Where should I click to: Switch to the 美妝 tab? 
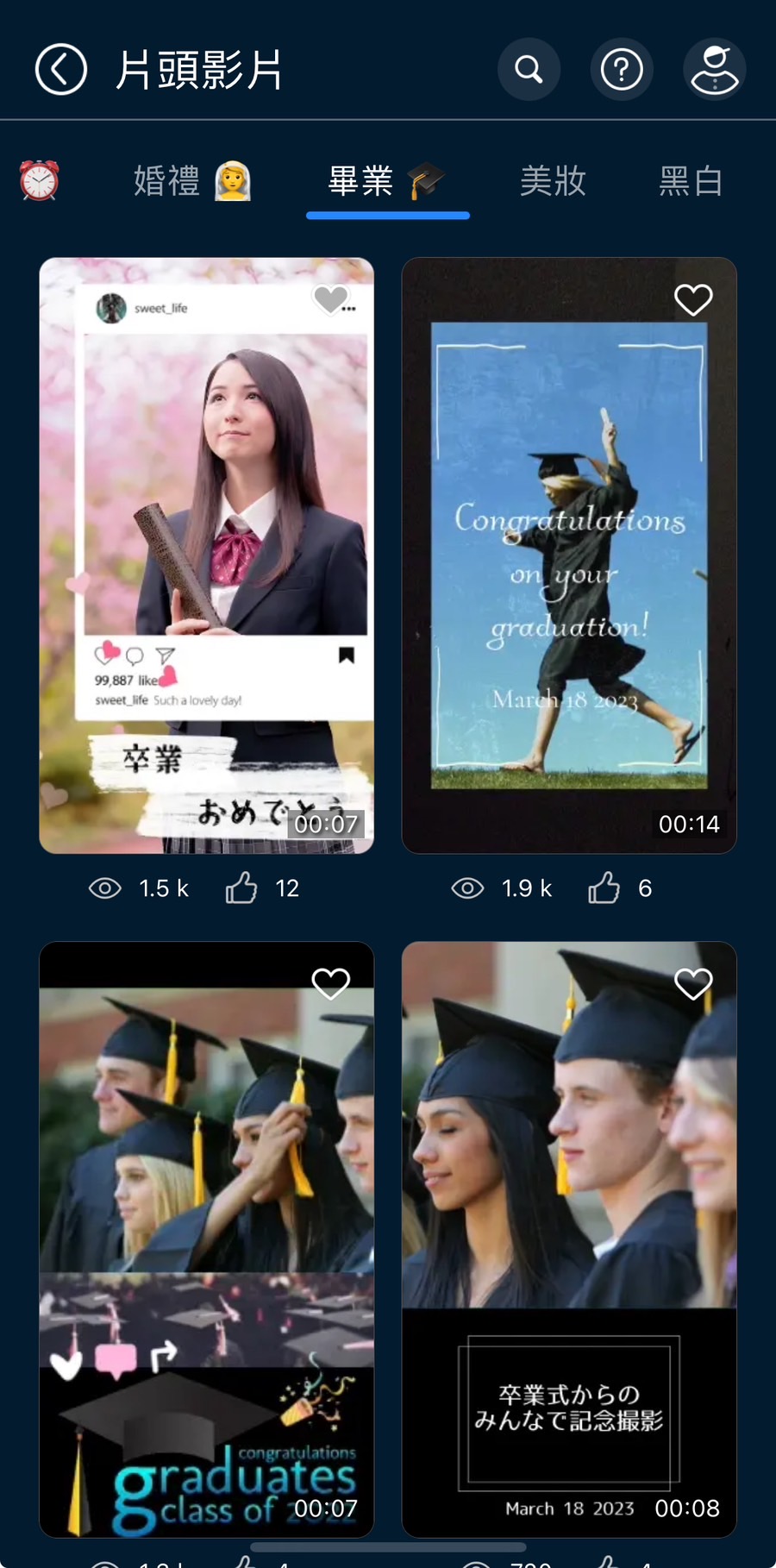pos(553,181)
